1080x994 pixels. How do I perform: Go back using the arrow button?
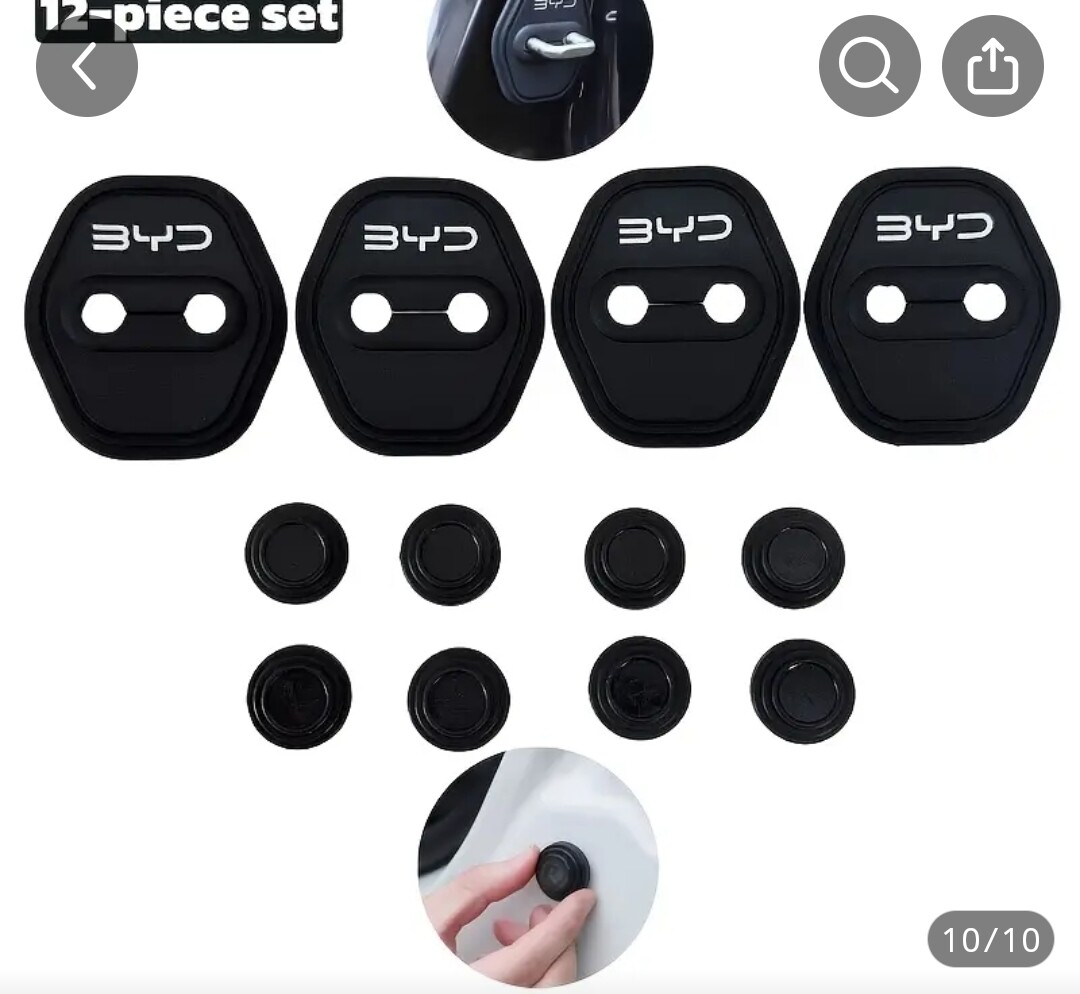pyautogui.click(x=86, y=68)
